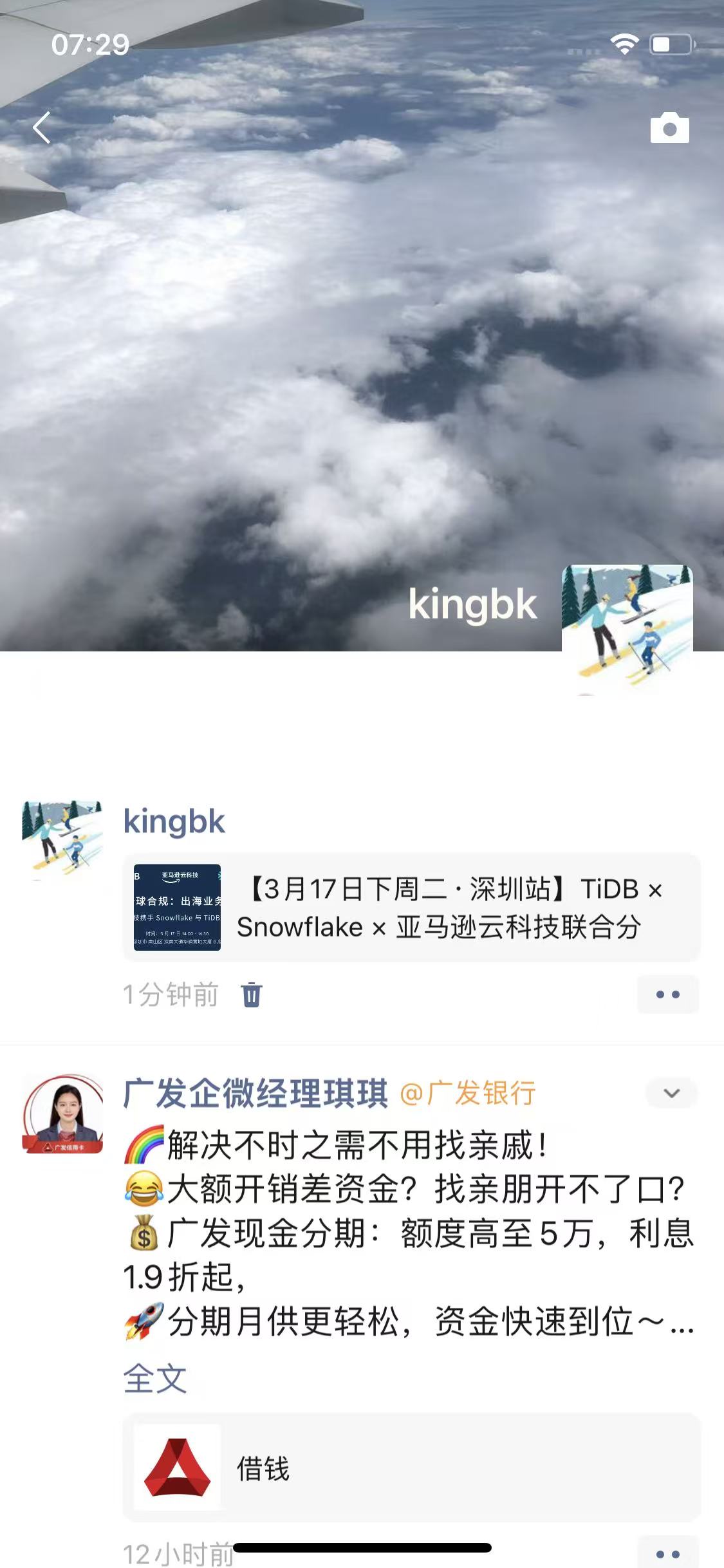
Task: Open kingbk's avatar beside the post
Action: 62,840
